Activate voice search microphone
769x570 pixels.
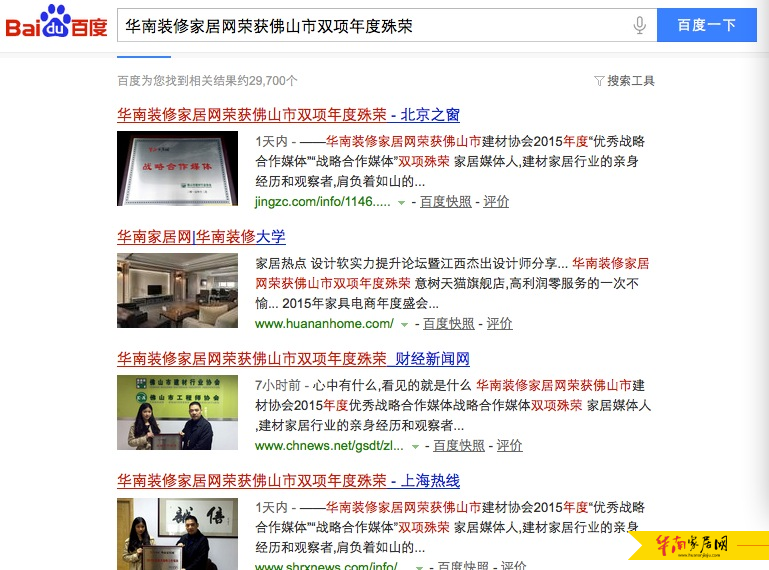640,25
